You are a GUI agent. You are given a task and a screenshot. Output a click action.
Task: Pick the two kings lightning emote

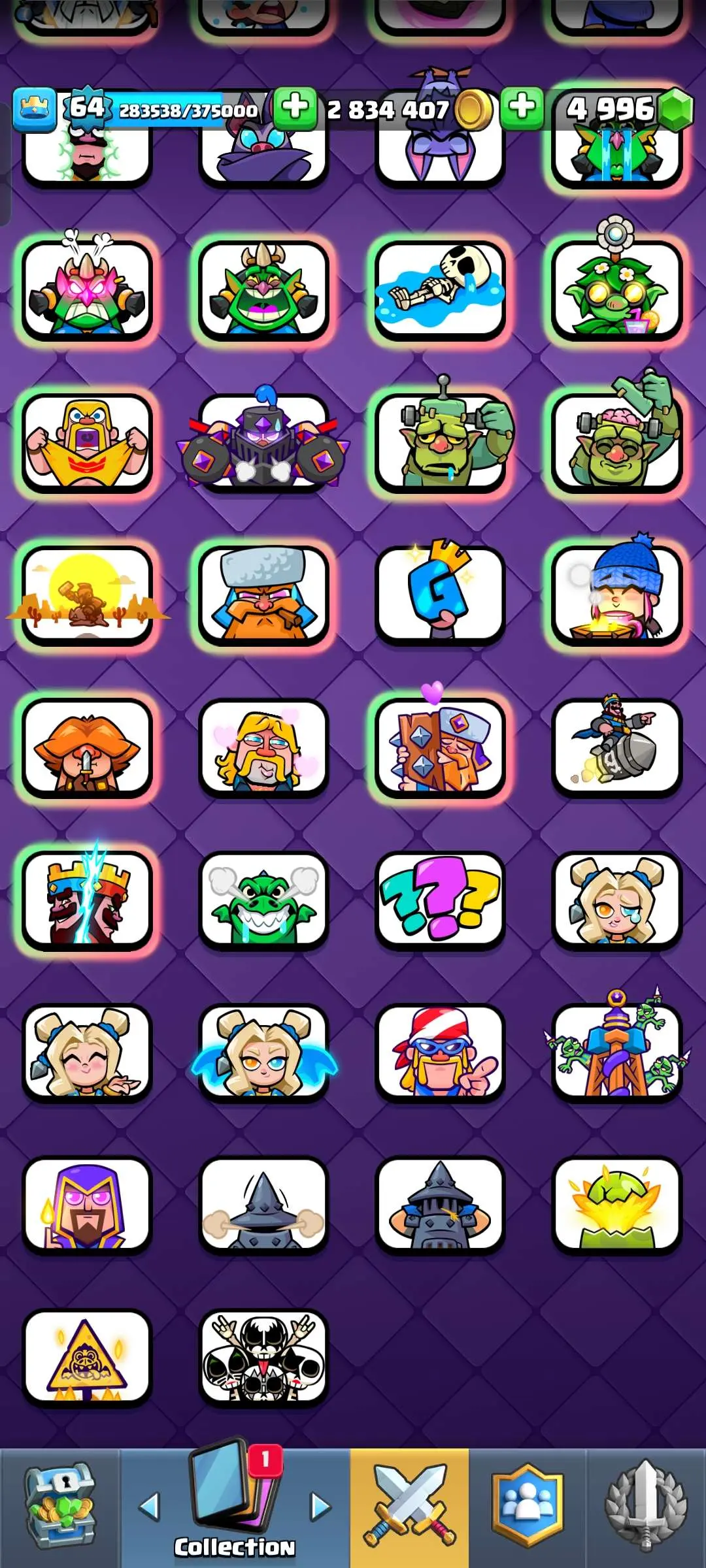[x=87, y=900]
